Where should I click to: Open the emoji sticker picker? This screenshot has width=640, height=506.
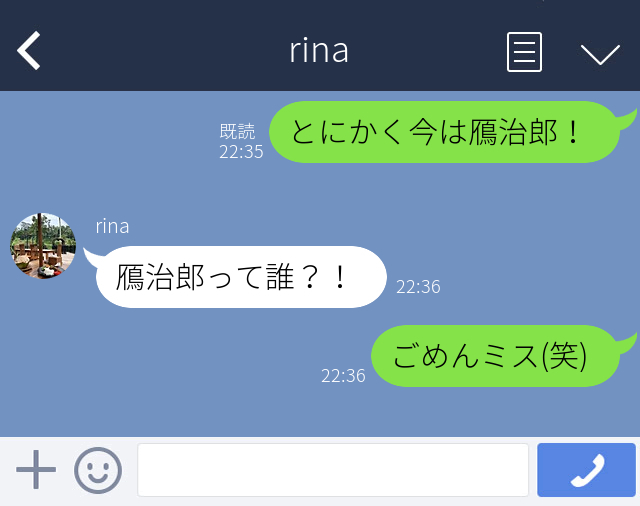coord(98,470)
